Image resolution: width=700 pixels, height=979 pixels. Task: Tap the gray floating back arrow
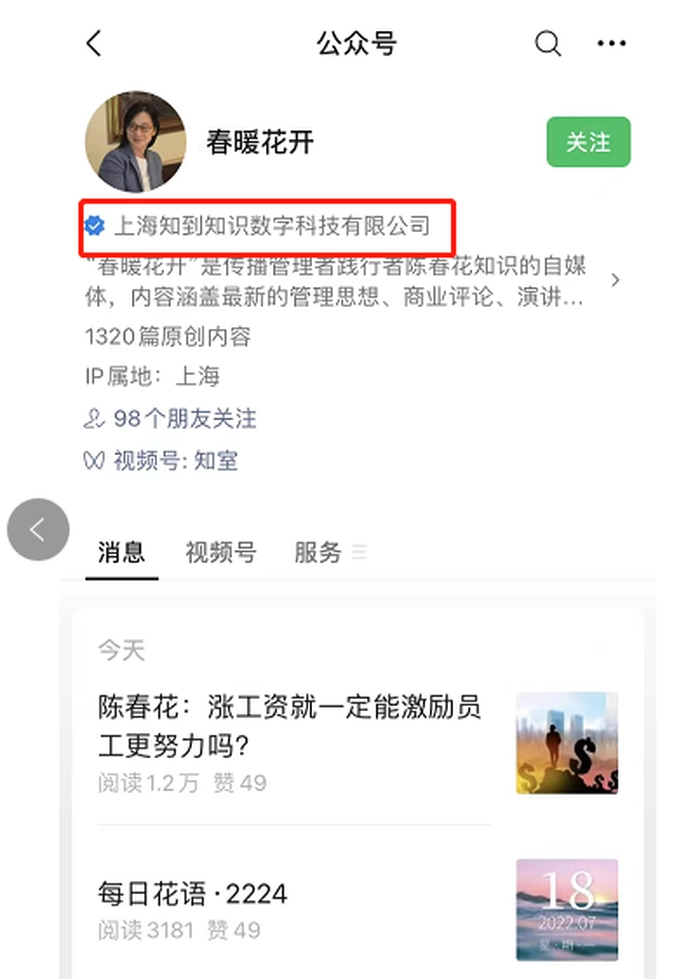[38, 529]
